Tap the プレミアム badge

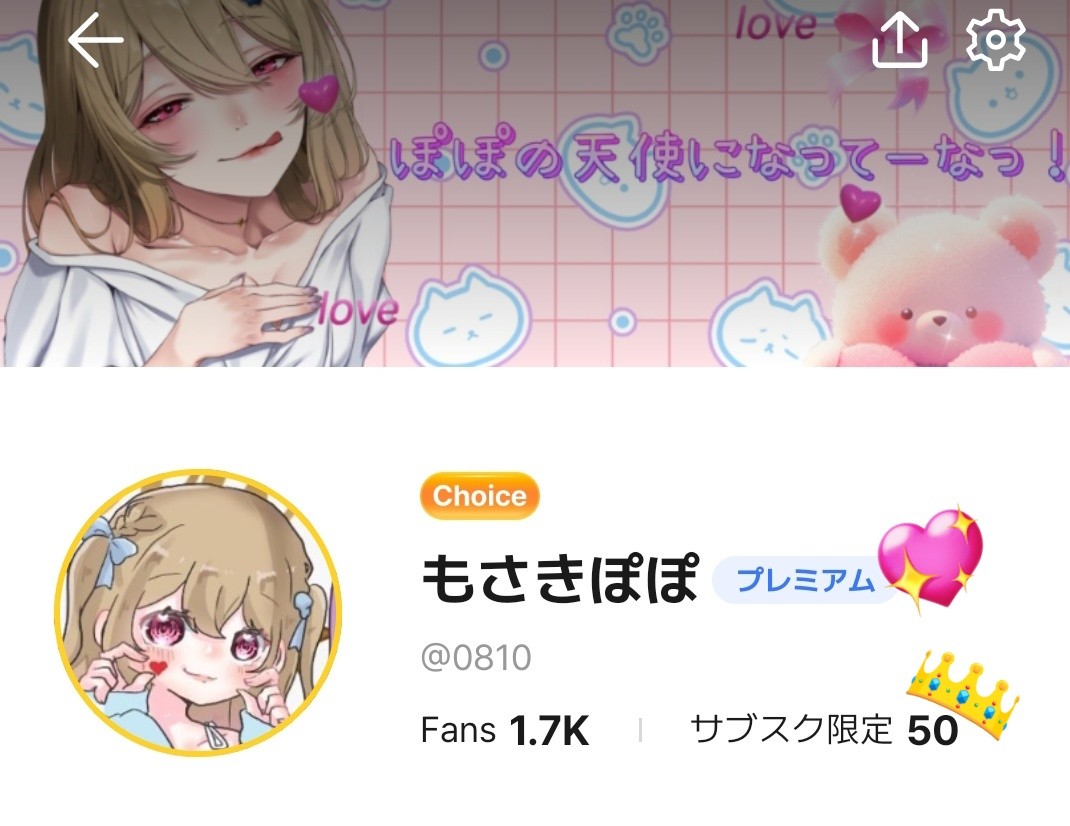coord(806,581)
